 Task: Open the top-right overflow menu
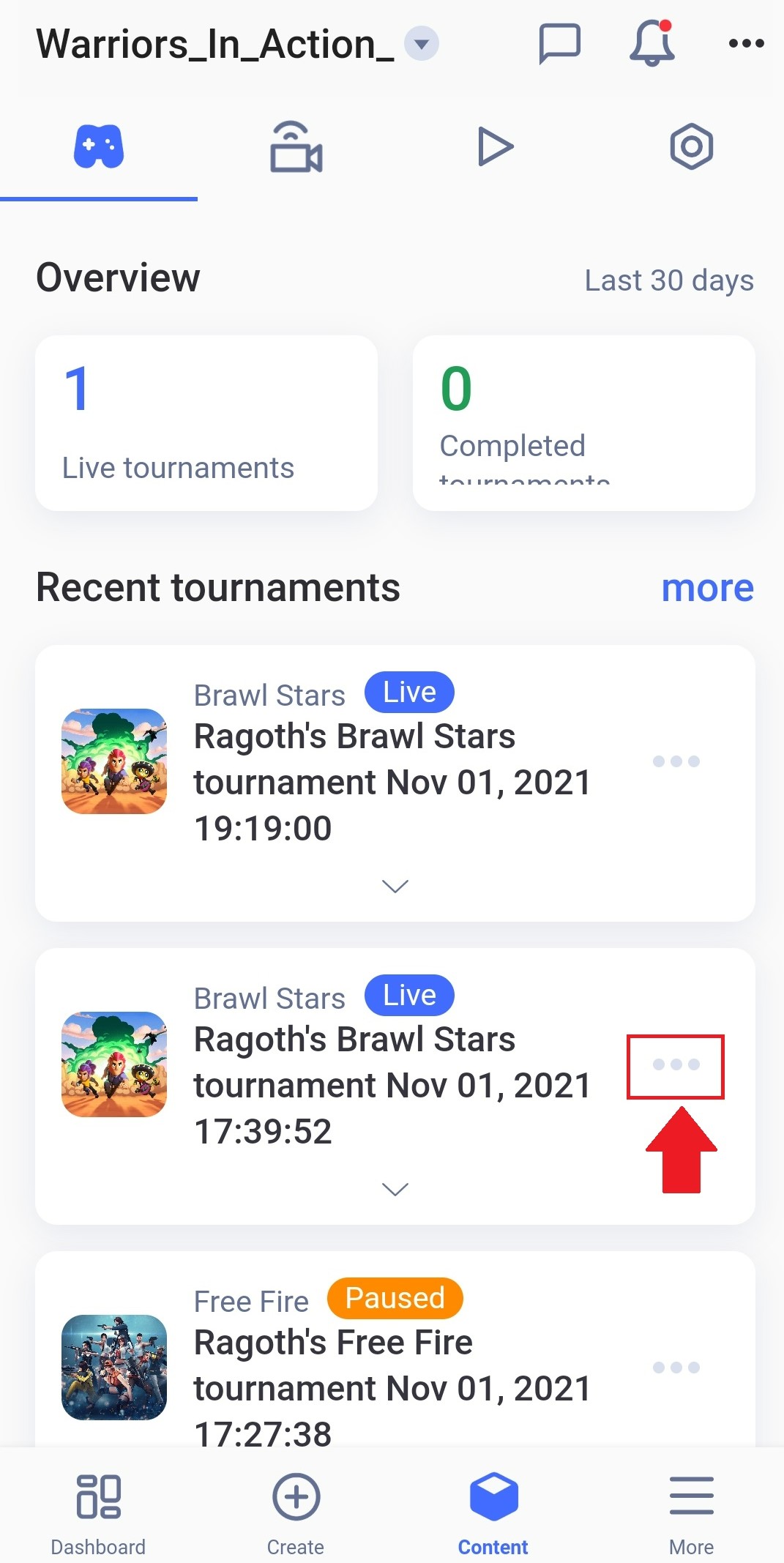[746, 44]
